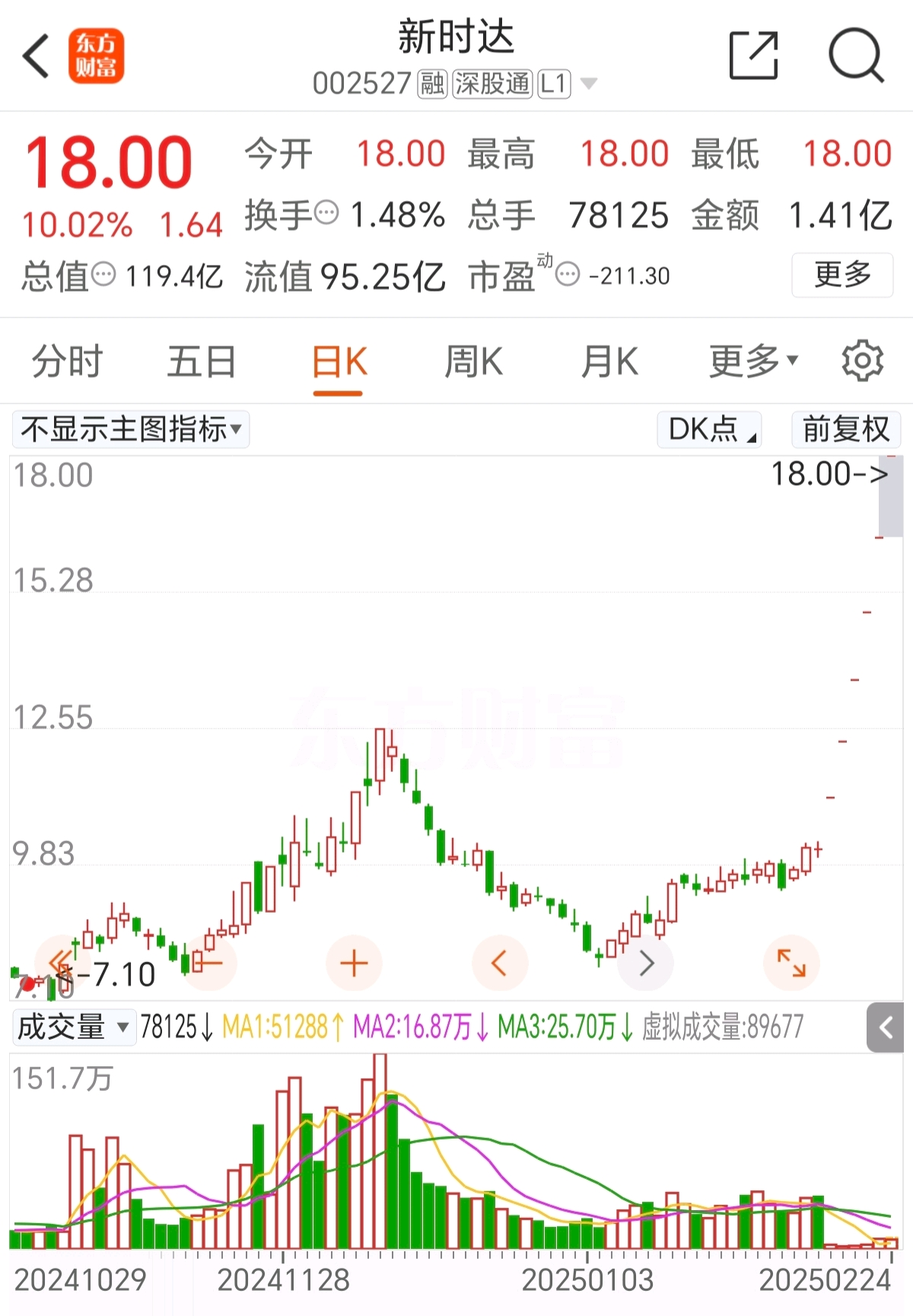Screen dimensions: 913x1316
Task: Switch to the 分时 tab
Action: click(67, 362)
